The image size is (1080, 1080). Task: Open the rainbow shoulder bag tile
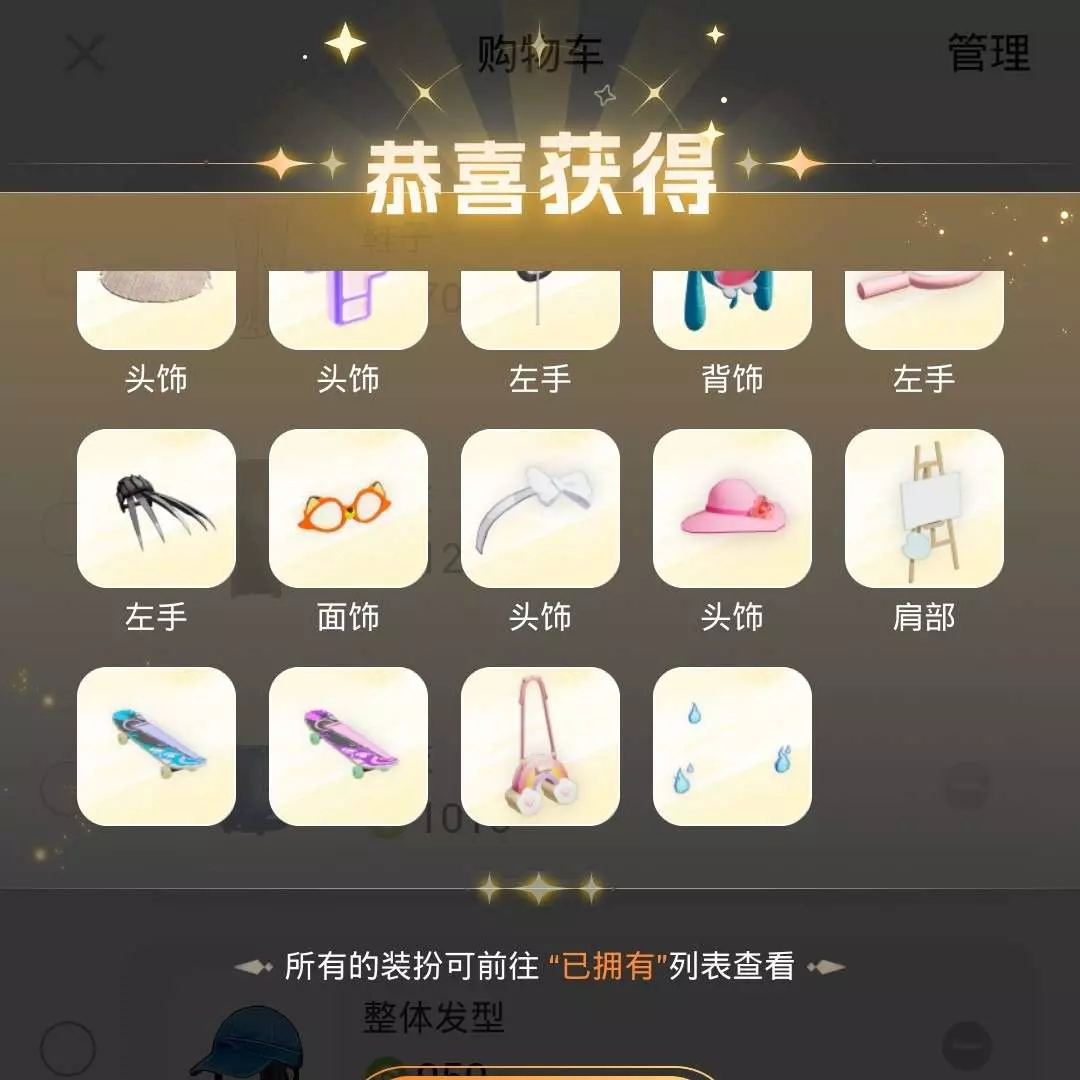click(540, 746)
